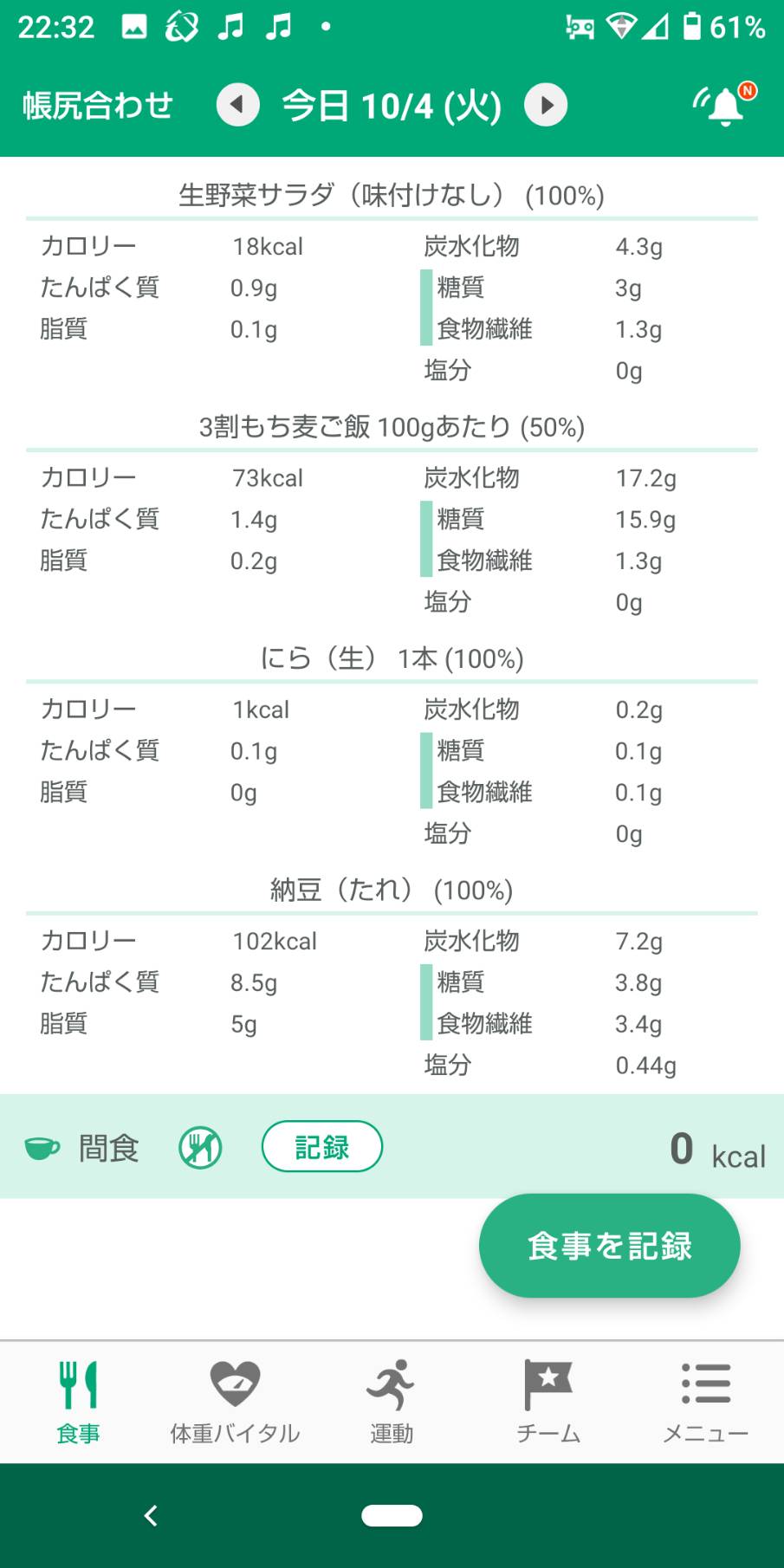Open the 運動 tab
The width and height of the screenshot is (784, 1568).
(392, 1403)
